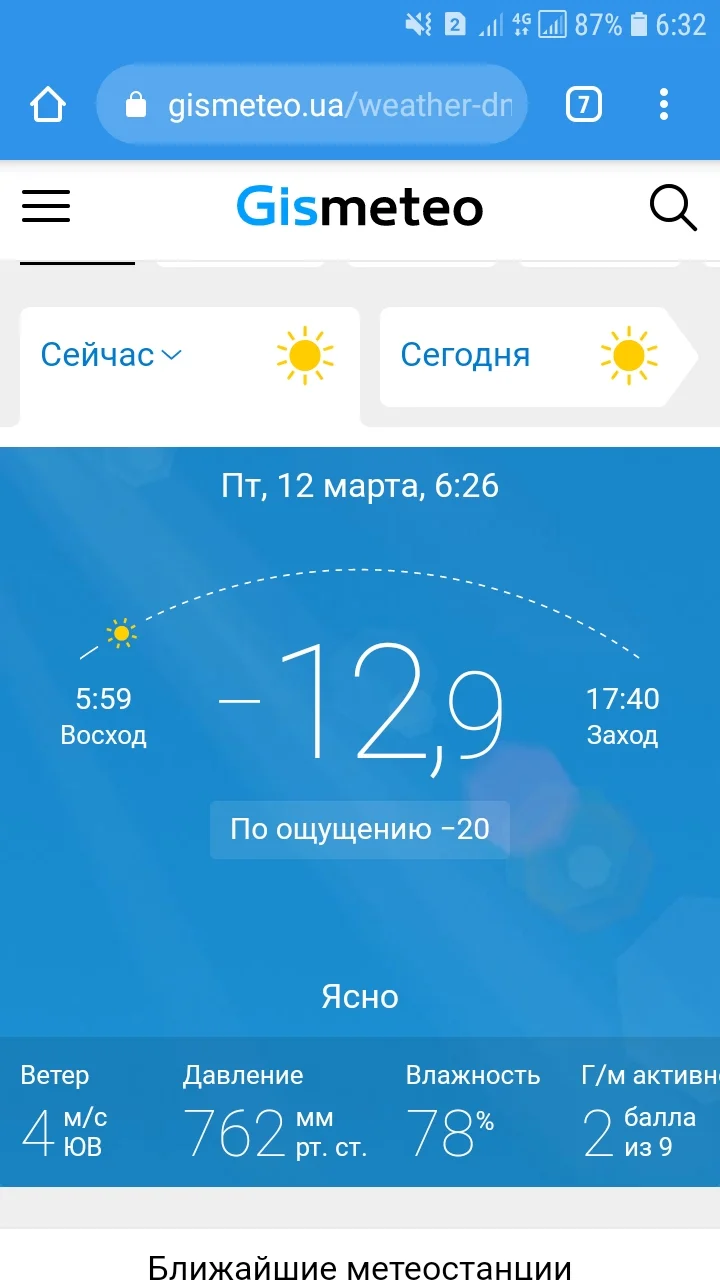Click the Gismeteo logo
Screen dimensions: 720x1280
[358, 207]
